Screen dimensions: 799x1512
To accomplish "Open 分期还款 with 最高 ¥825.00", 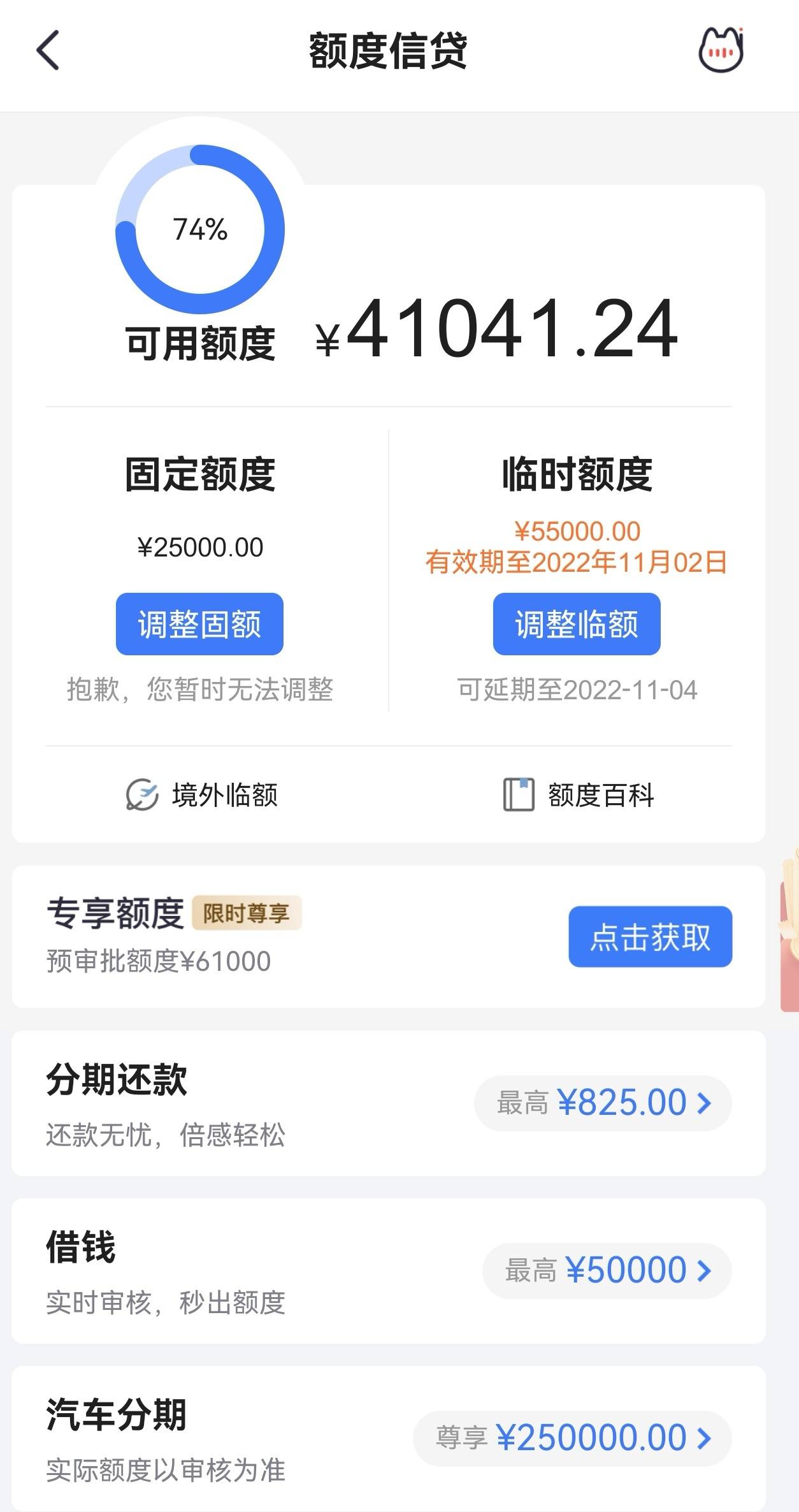I will [389, 1103].
